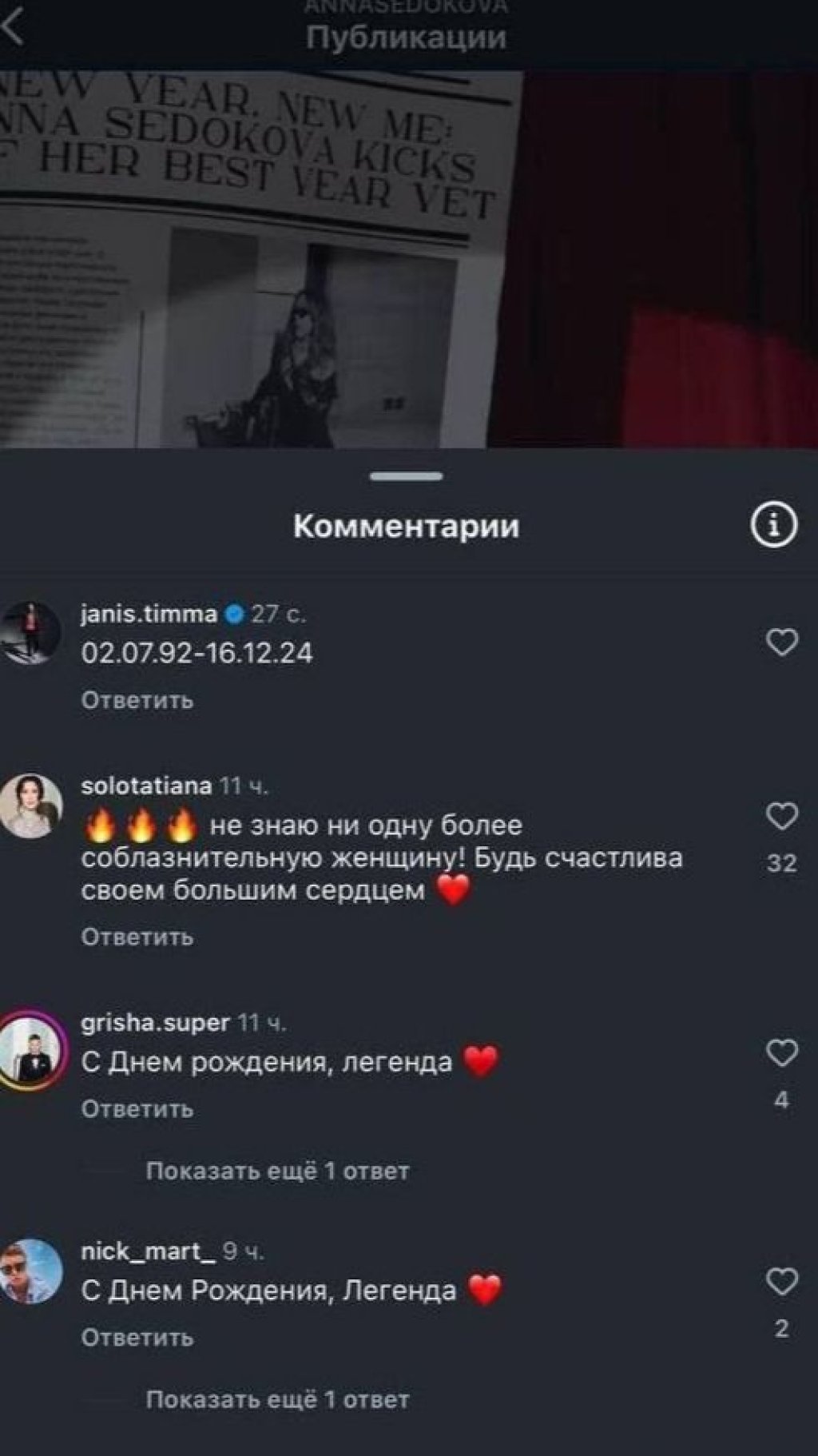
Task: Like the janis.timma comment
Action: point(781,642)
